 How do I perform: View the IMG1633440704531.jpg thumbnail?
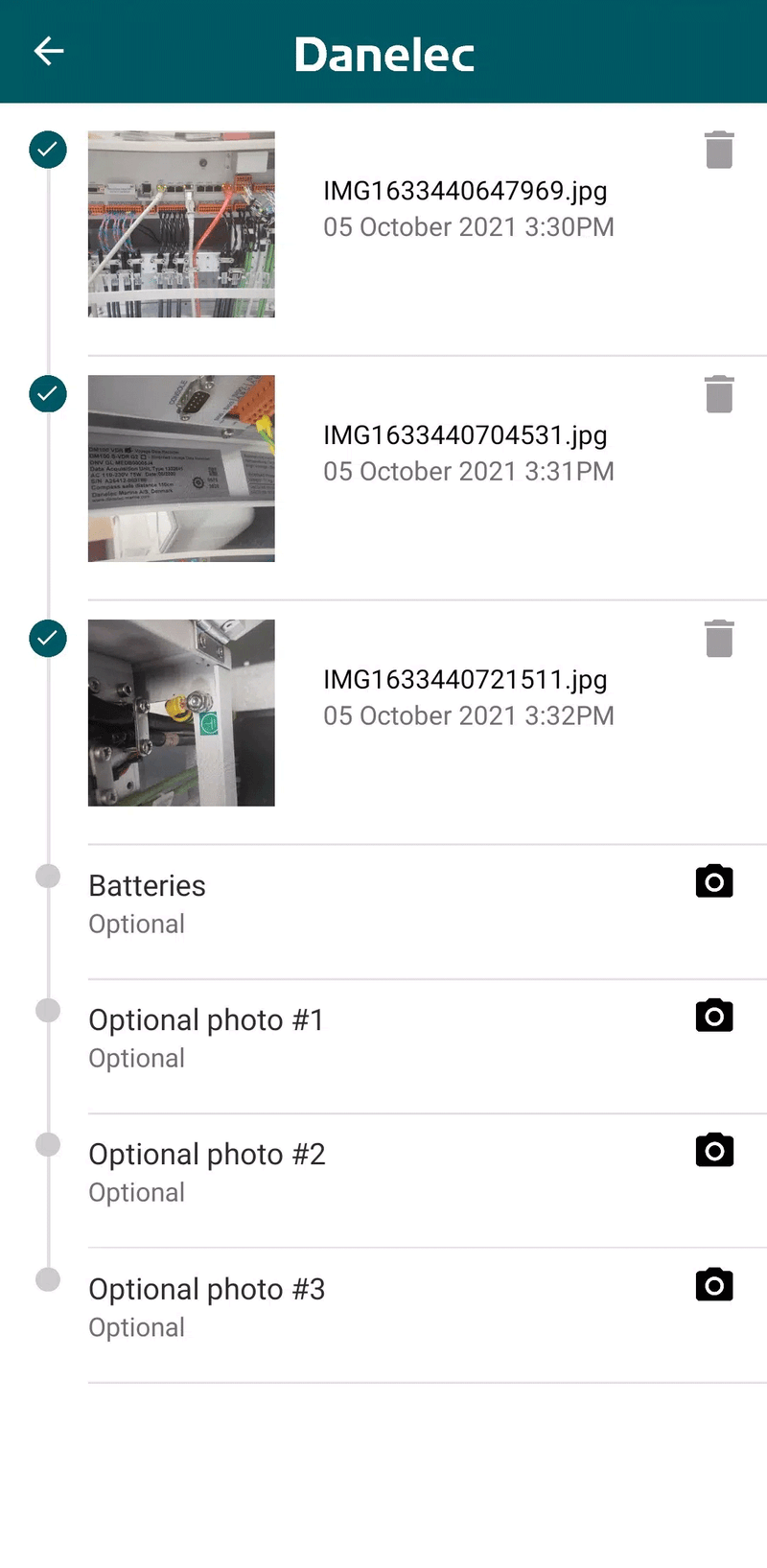[x=181, y=468]
